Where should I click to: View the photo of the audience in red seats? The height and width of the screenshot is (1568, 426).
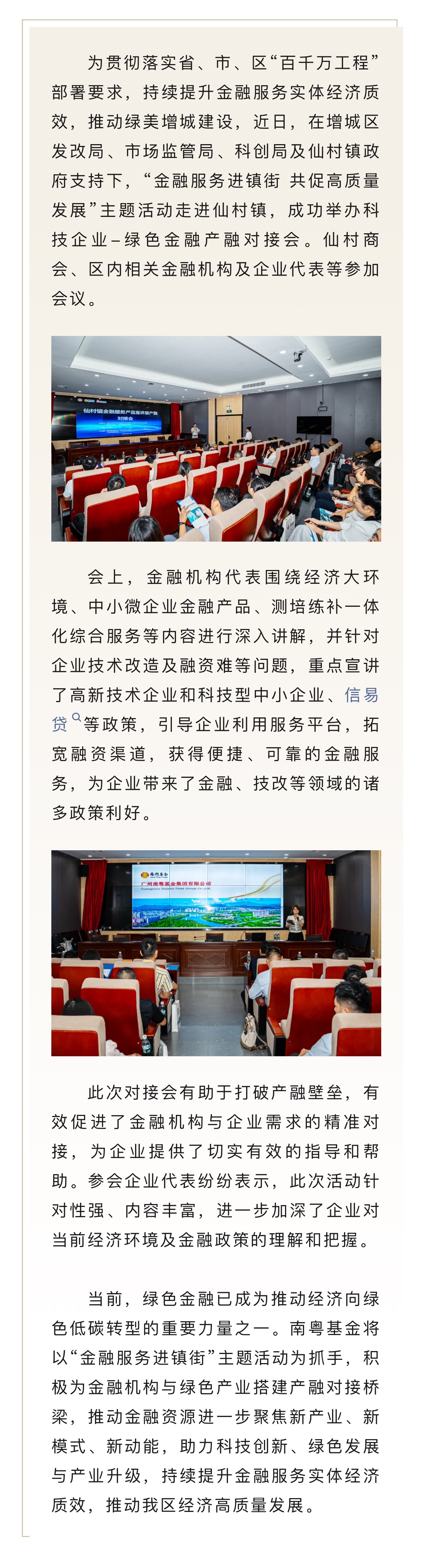216,438
